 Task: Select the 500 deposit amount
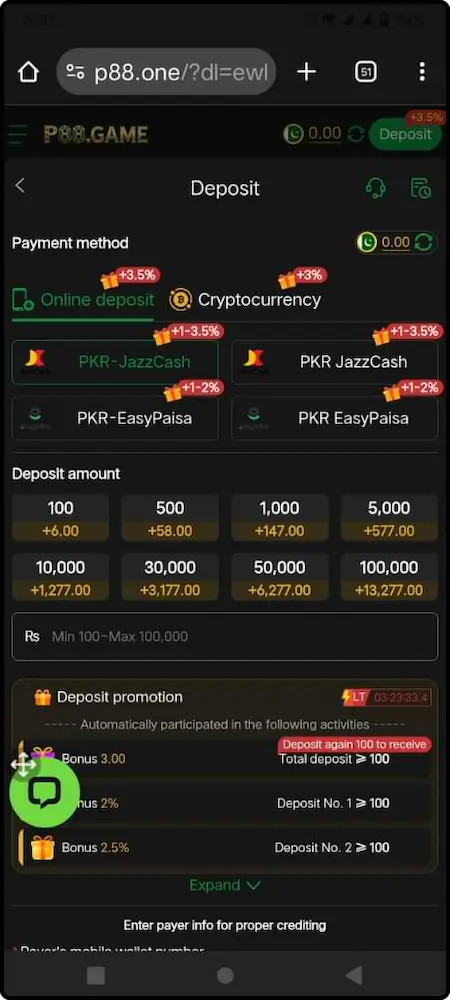pos(170,519)
